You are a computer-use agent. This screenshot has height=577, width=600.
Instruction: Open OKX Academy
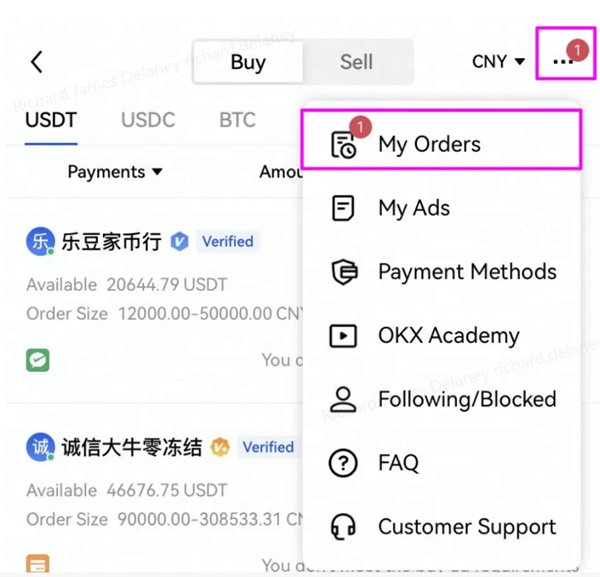448,336
